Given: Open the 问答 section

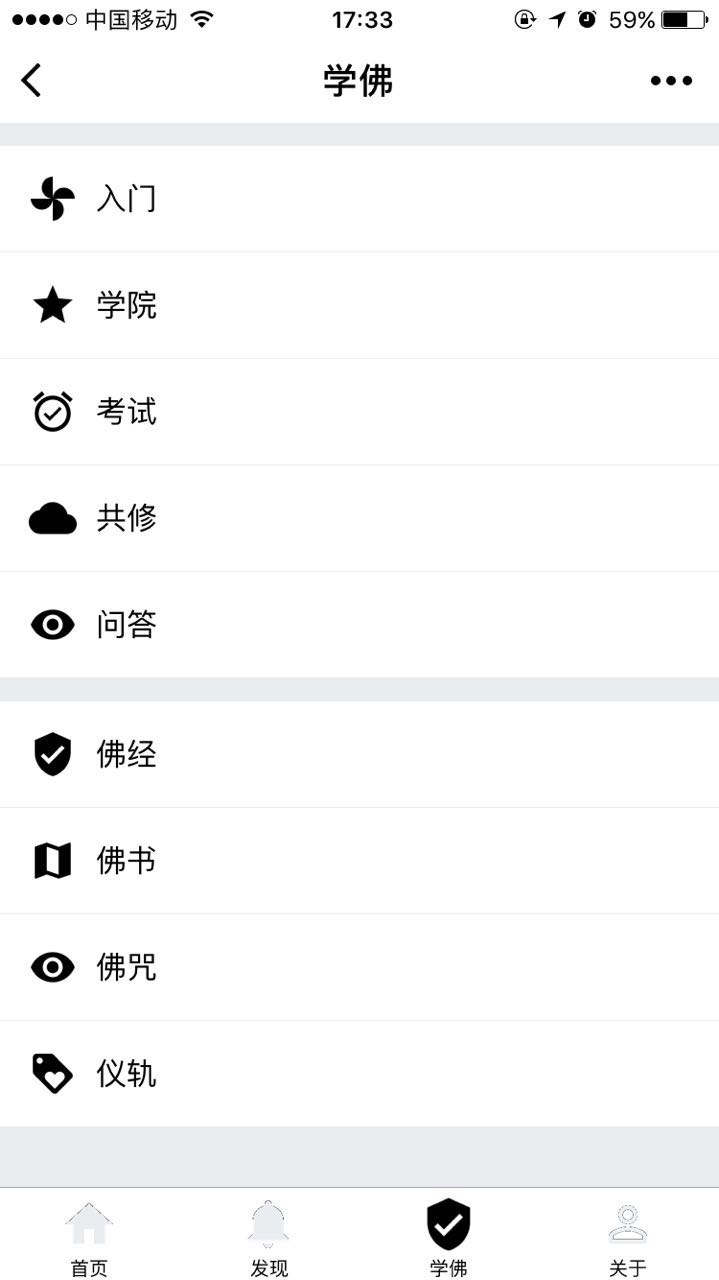Looking at the screenshot, I should pos(359,625).
